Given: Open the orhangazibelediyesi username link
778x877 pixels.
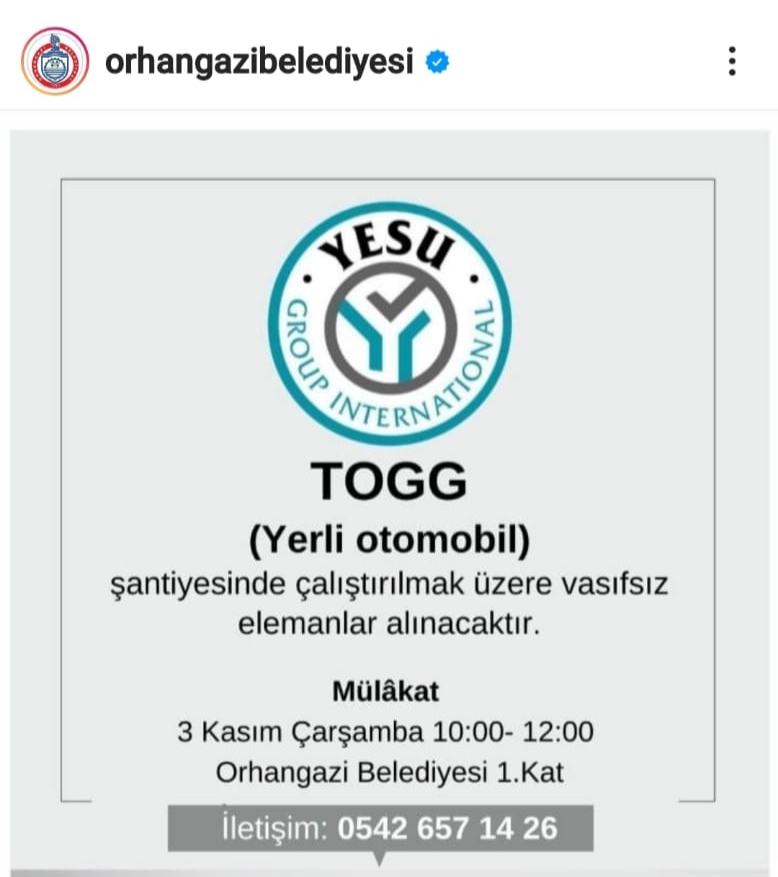Looking at the screenshot, I should (258, 62).
